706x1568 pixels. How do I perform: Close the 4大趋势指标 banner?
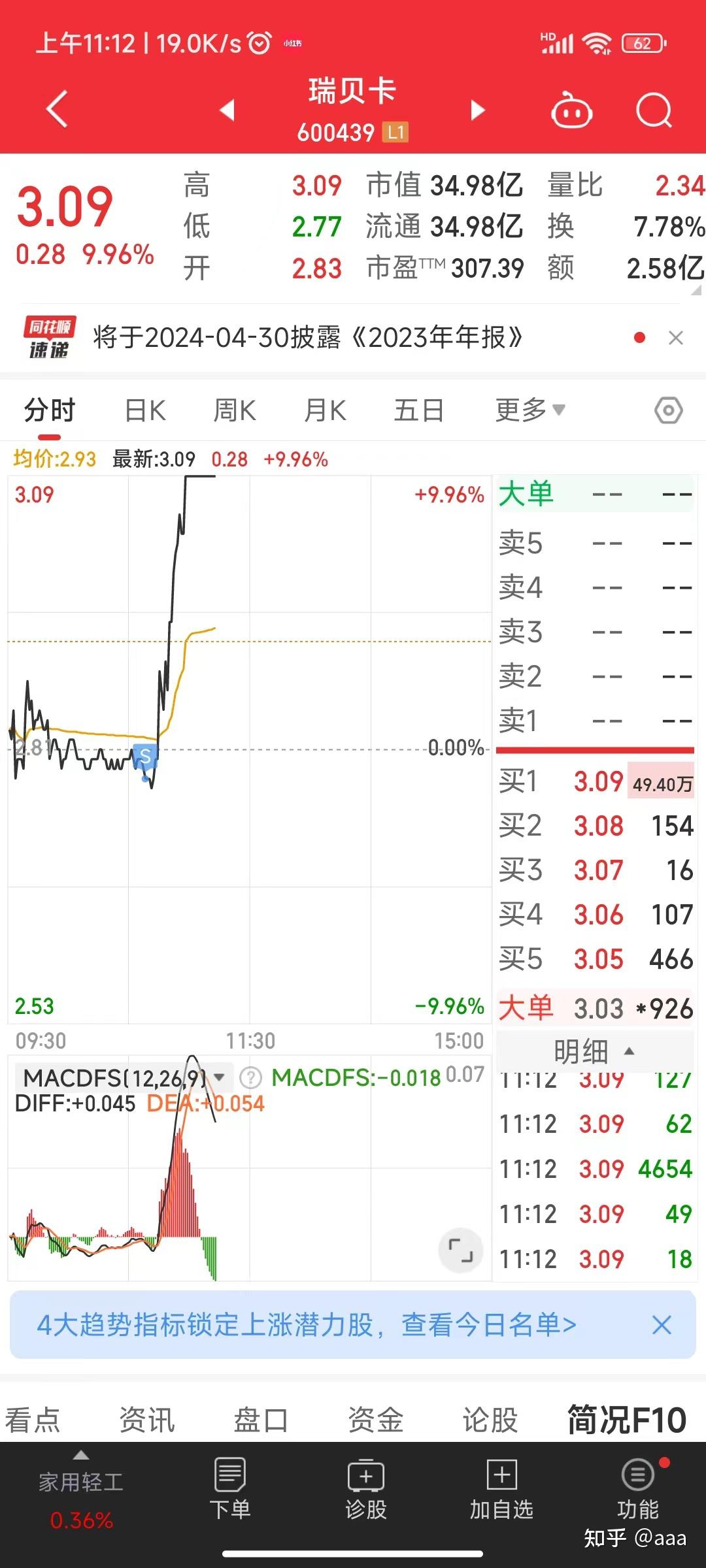pos(662,1325)
